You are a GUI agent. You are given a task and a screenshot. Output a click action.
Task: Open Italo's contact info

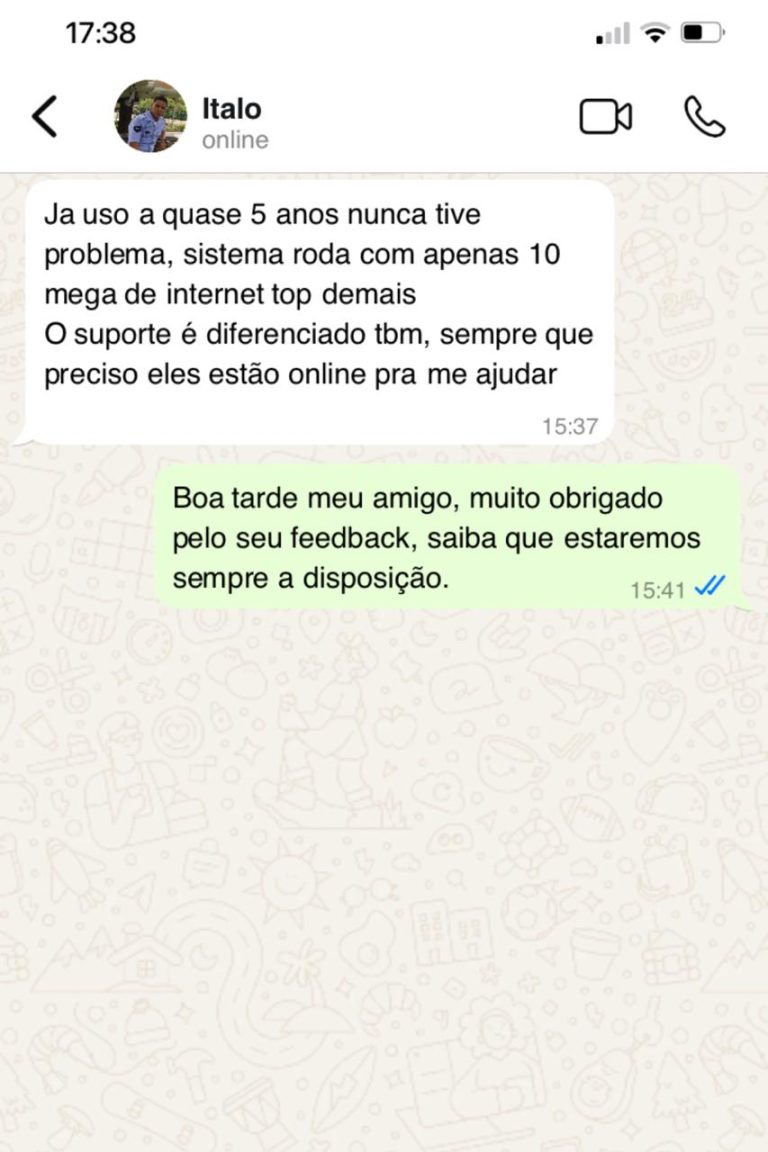[x=234, y=122]
